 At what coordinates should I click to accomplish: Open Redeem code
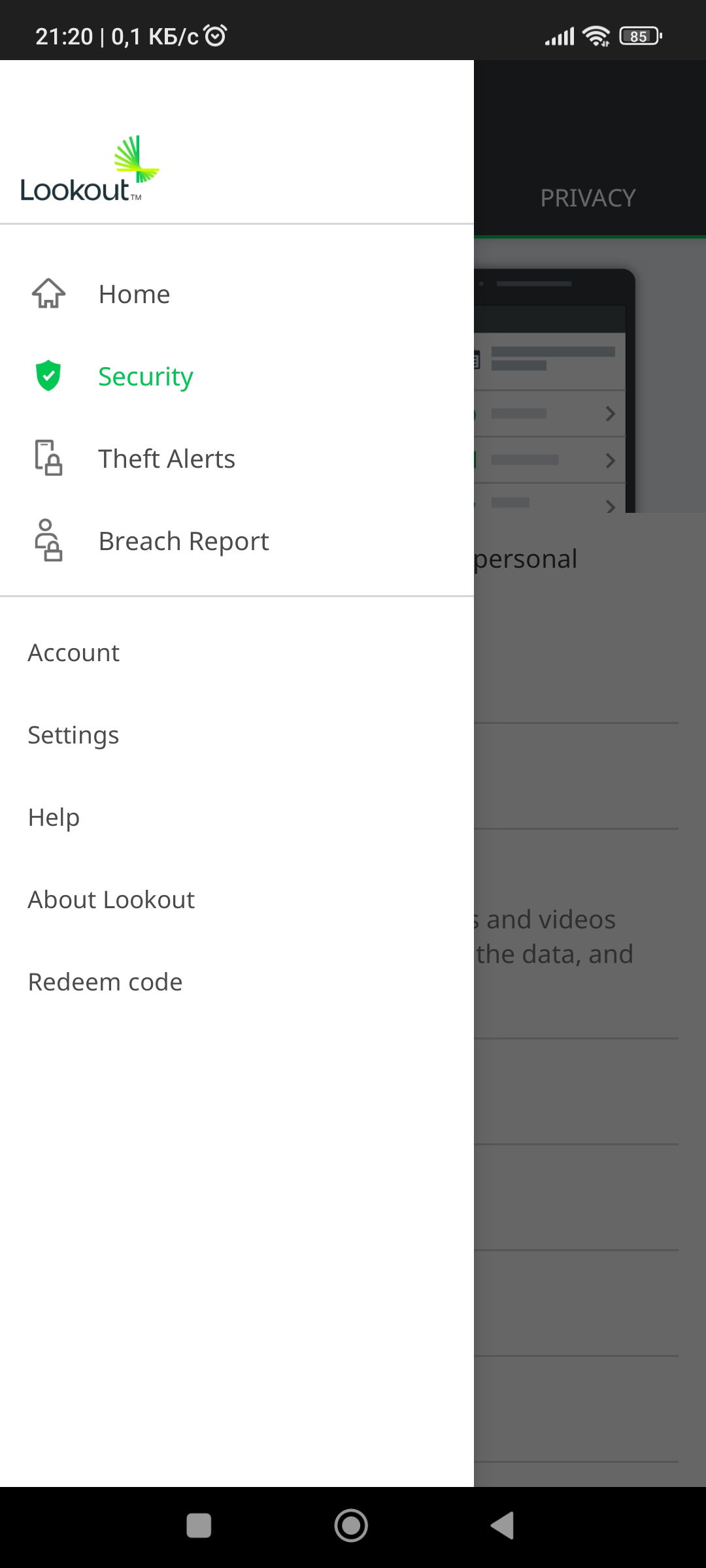(x=105, y=982)
